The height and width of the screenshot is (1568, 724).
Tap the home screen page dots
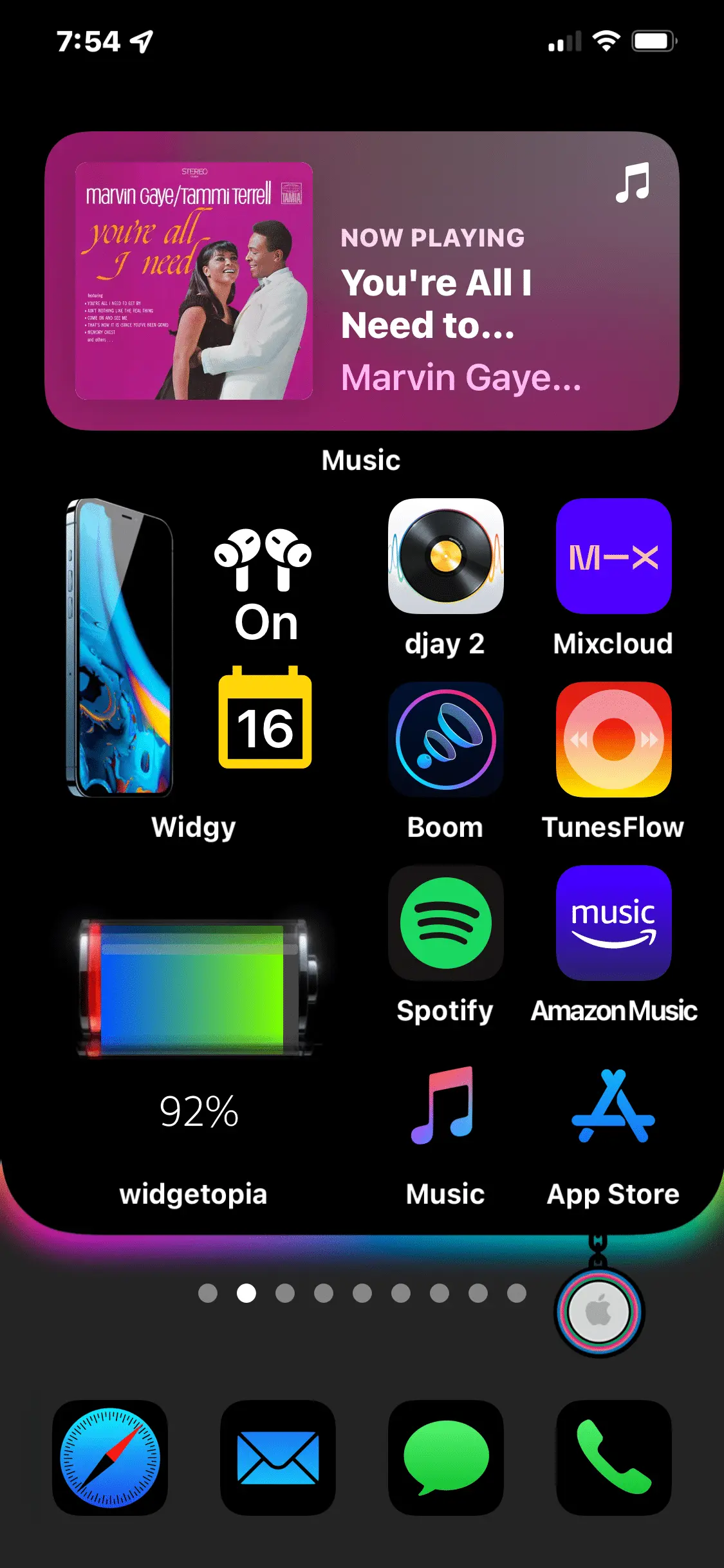pyautogui.click(x=362, y=1293)
